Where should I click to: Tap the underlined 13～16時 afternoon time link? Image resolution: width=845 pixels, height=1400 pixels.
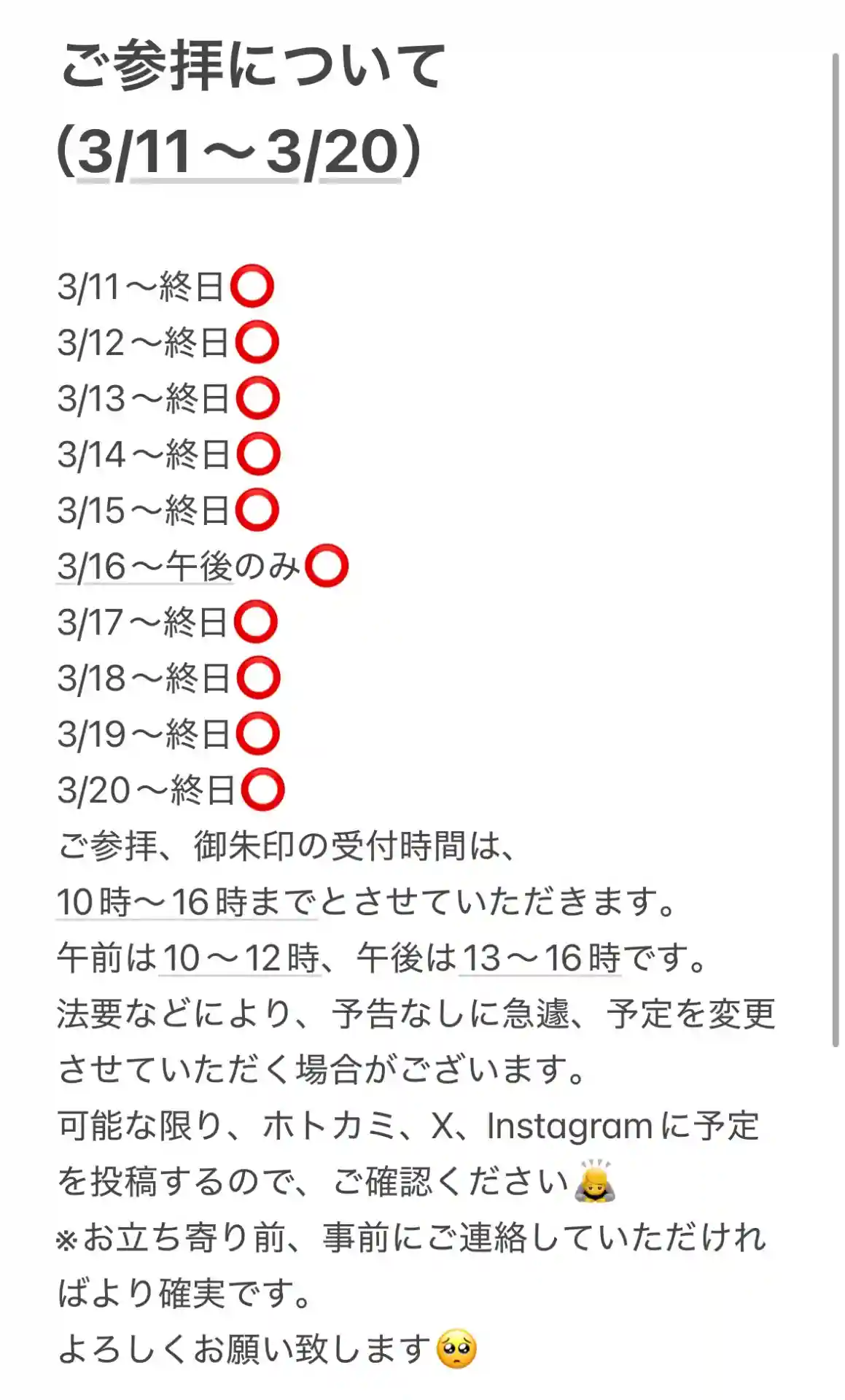(x=540, y=958)
